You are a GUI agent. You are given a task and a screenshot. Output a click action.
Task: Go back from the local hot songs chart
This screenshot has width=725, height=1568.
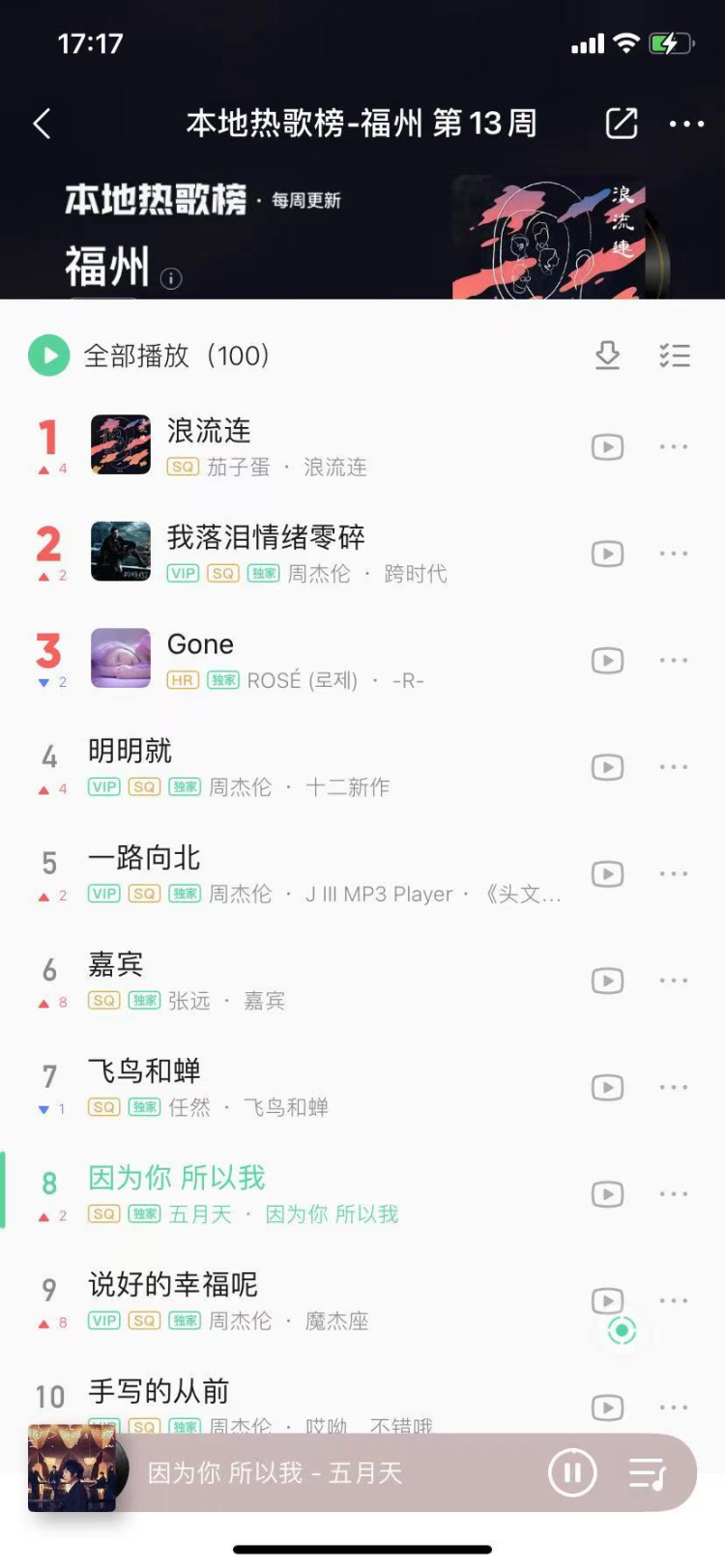(42, 124)
